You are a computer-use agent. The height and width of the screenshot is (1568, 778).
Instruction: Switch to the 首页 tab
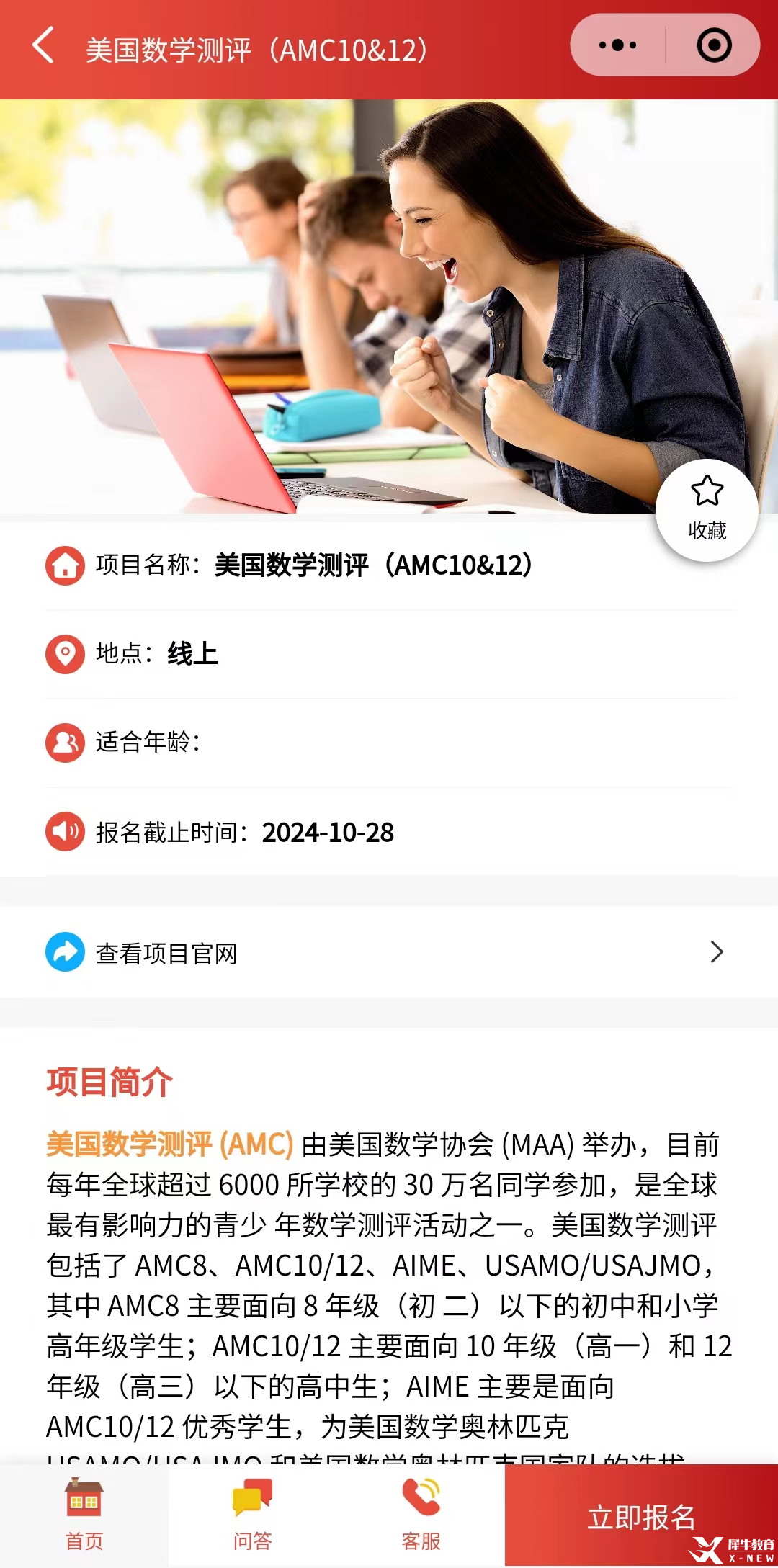point(84,1515)
